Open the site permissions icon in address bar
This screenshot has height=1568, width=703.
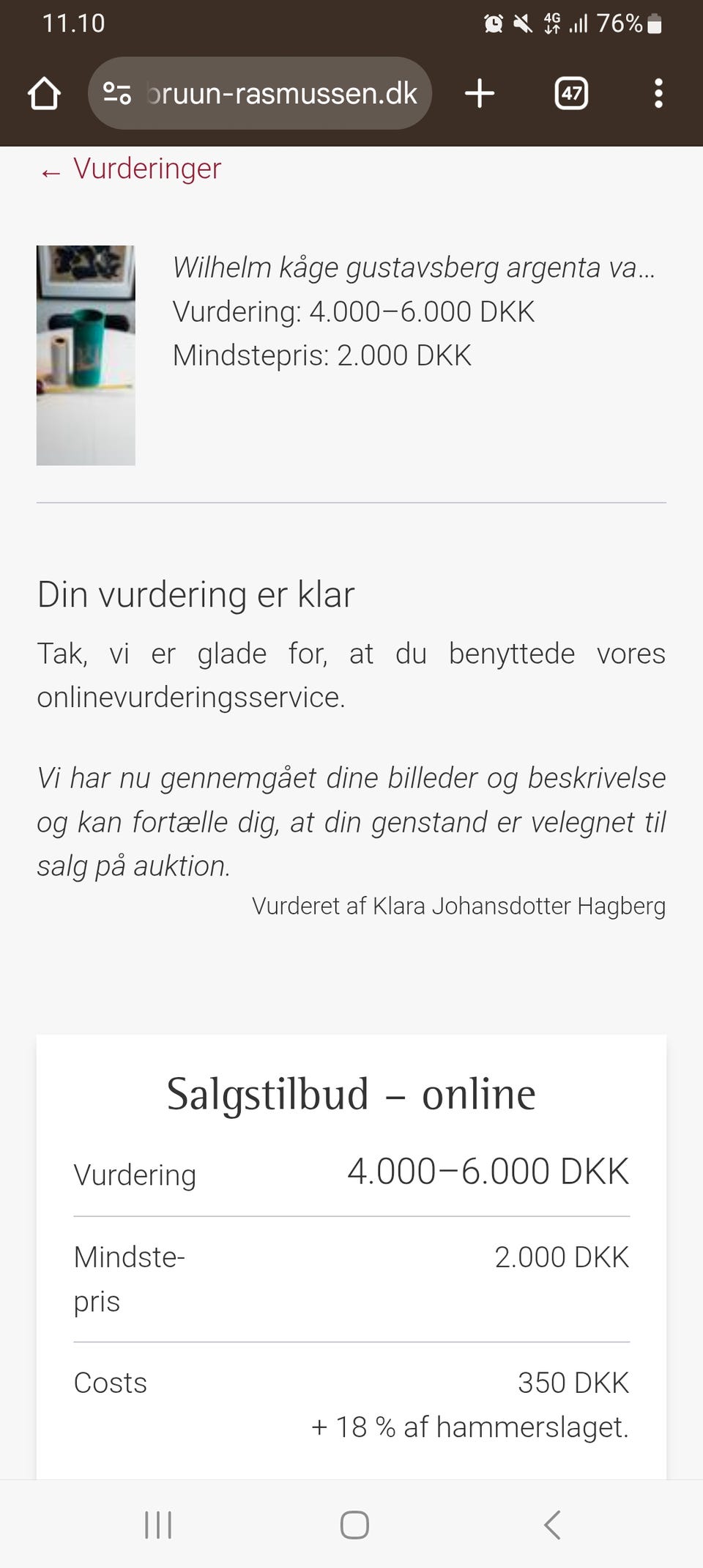(117, 93)
